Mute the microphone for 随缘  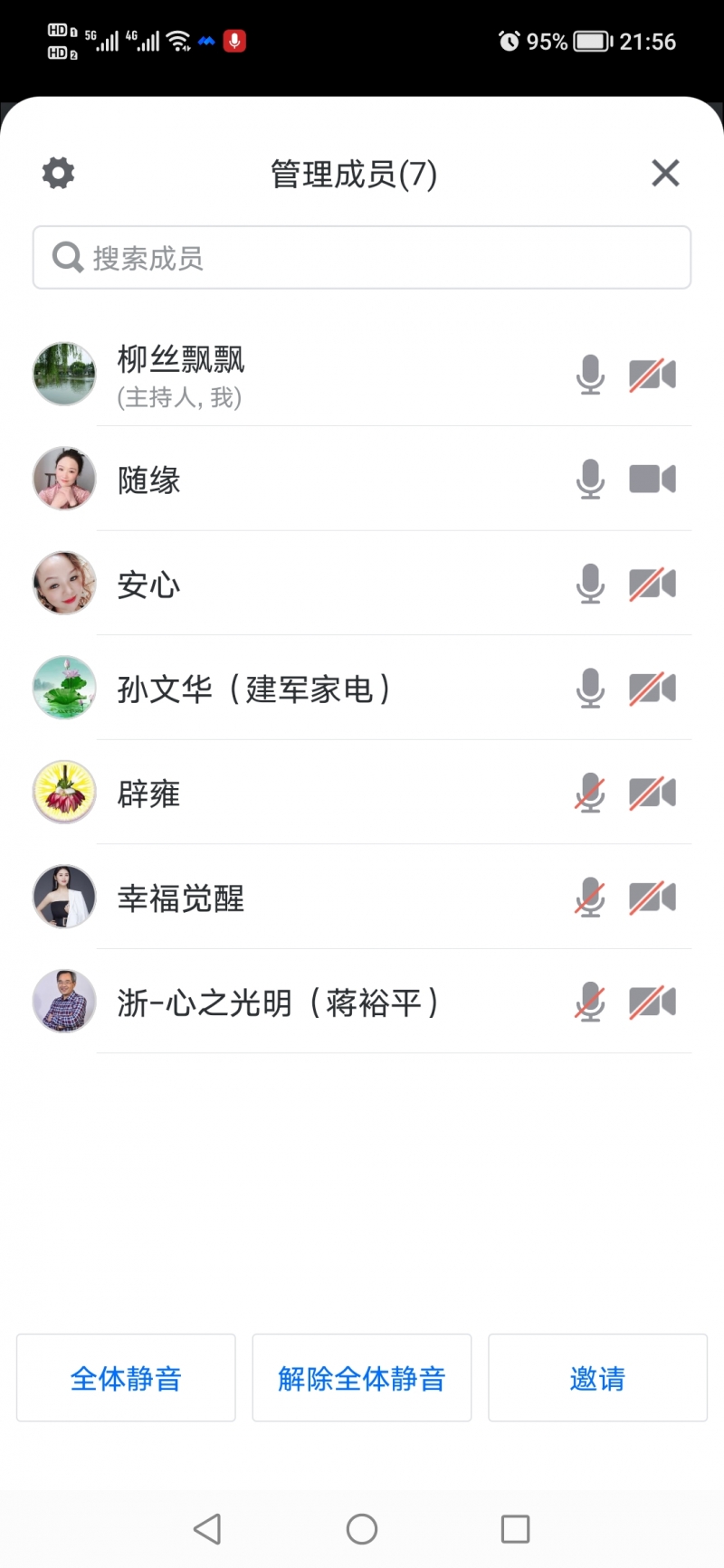[590, 479]
